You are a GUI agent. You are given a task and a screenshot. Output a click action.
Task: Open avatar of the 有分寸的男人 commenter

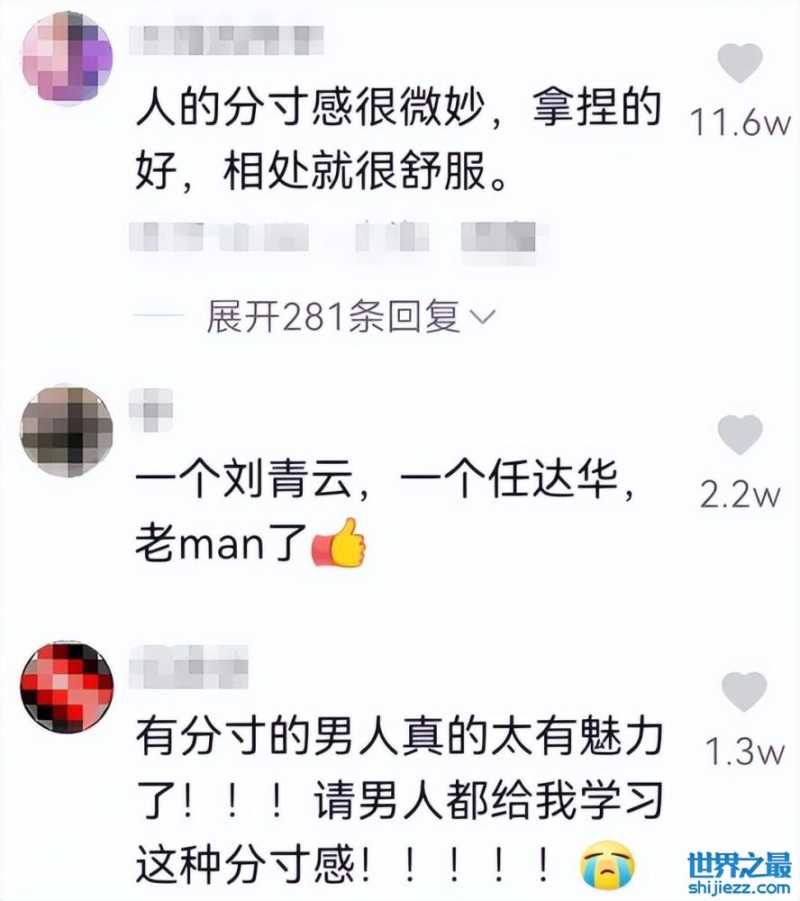[x=66, y=688]
